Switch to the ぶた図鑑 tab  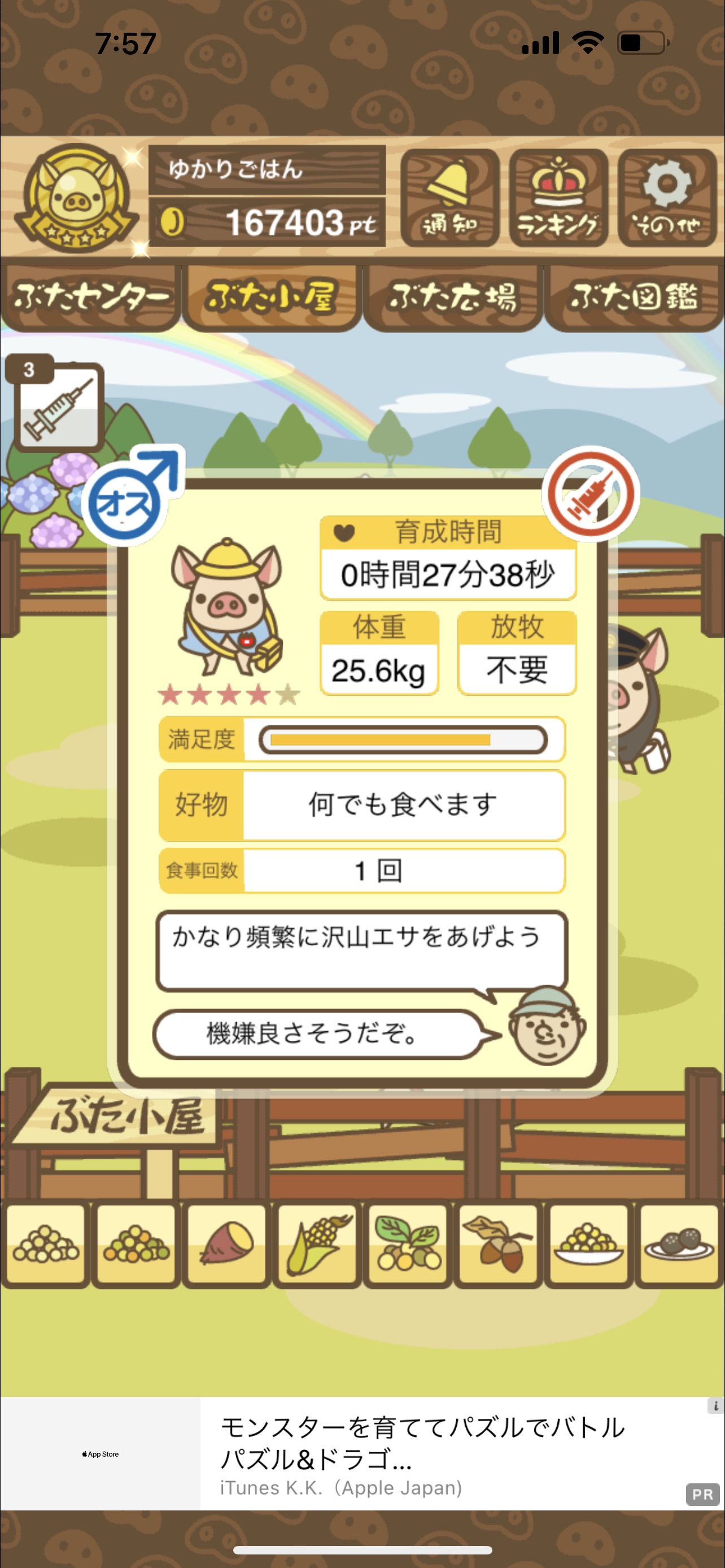pyautogui.click(x=634, y=298)
